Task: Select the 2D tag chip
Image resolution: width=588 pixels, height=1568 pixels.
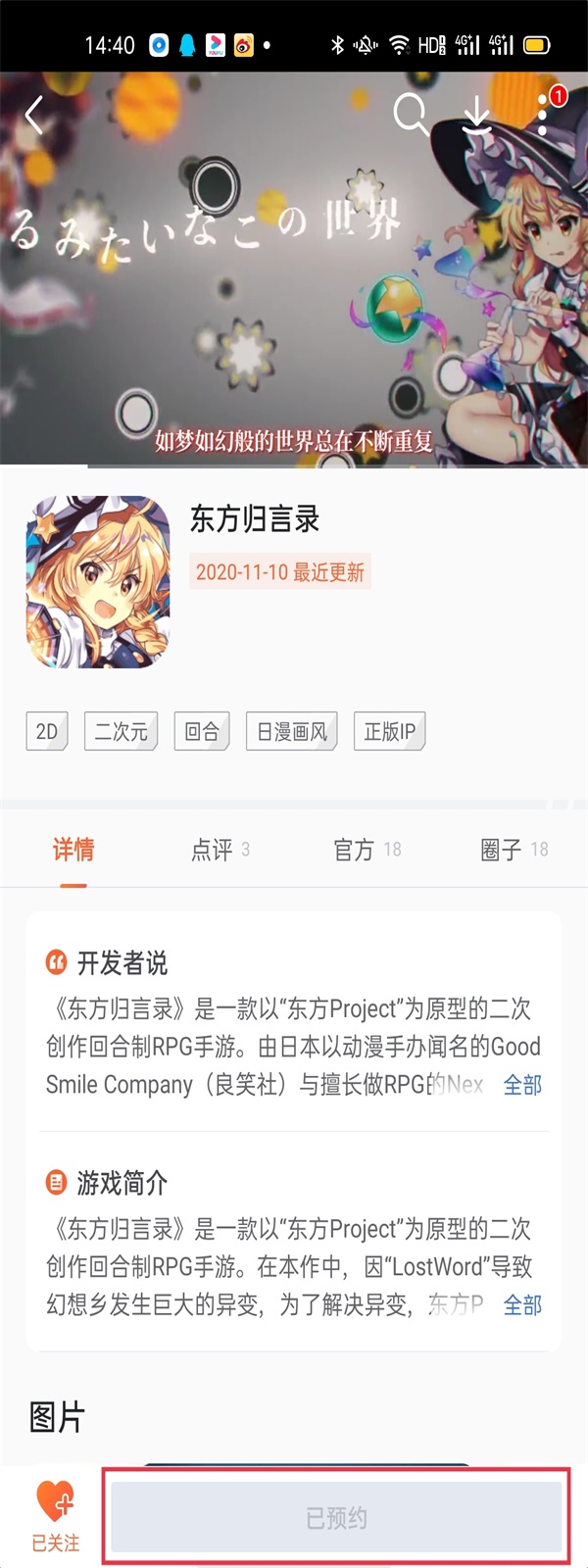Action: point(47,732)
